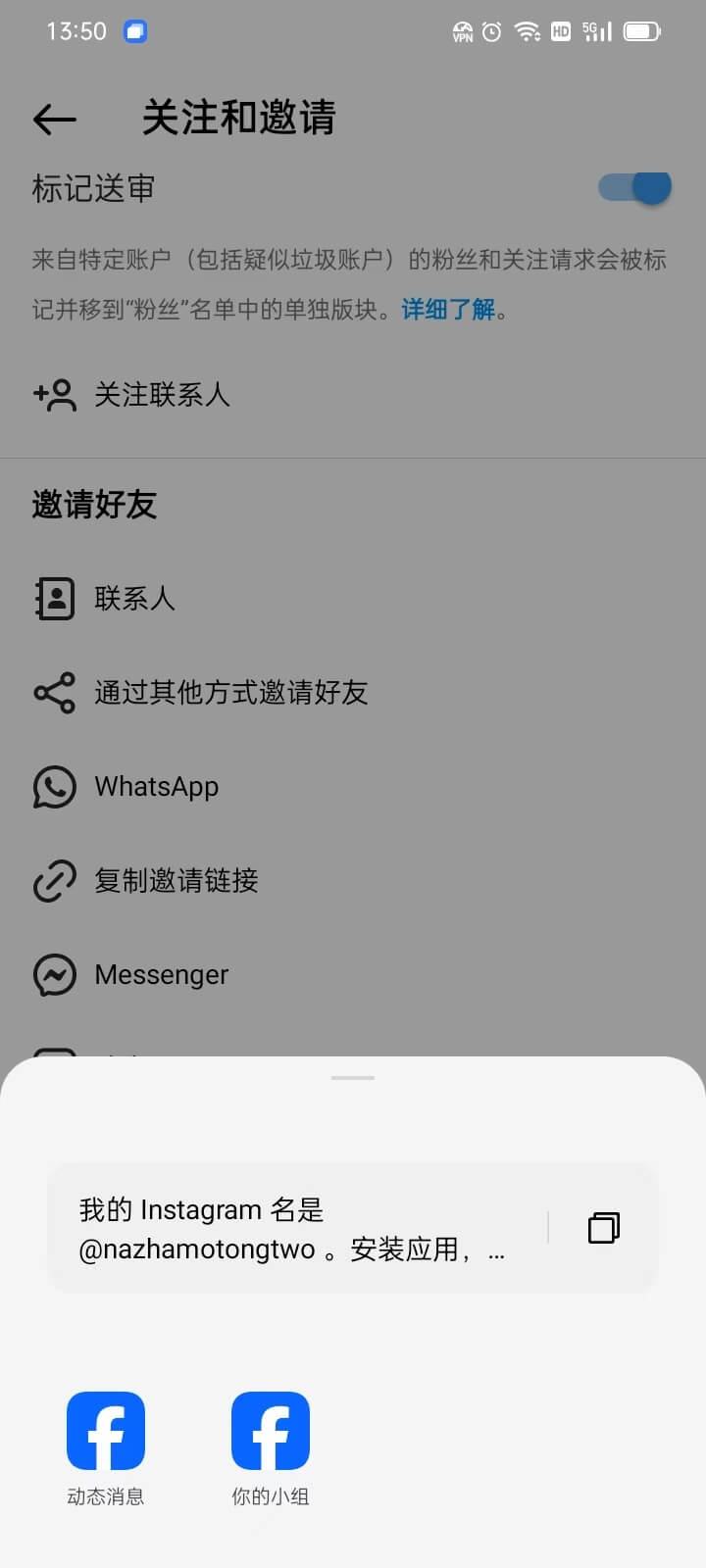Select the Messenger sharing icon

coord(55,974)
